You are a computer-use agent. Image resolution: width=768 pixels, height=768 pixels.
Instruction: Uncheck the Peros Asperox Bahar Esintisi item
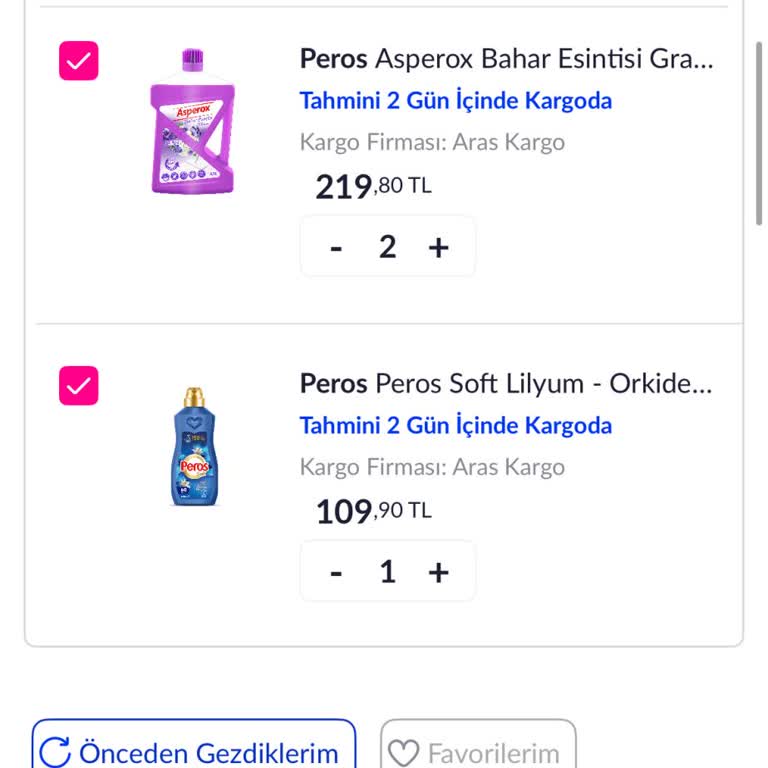(79, 61)
